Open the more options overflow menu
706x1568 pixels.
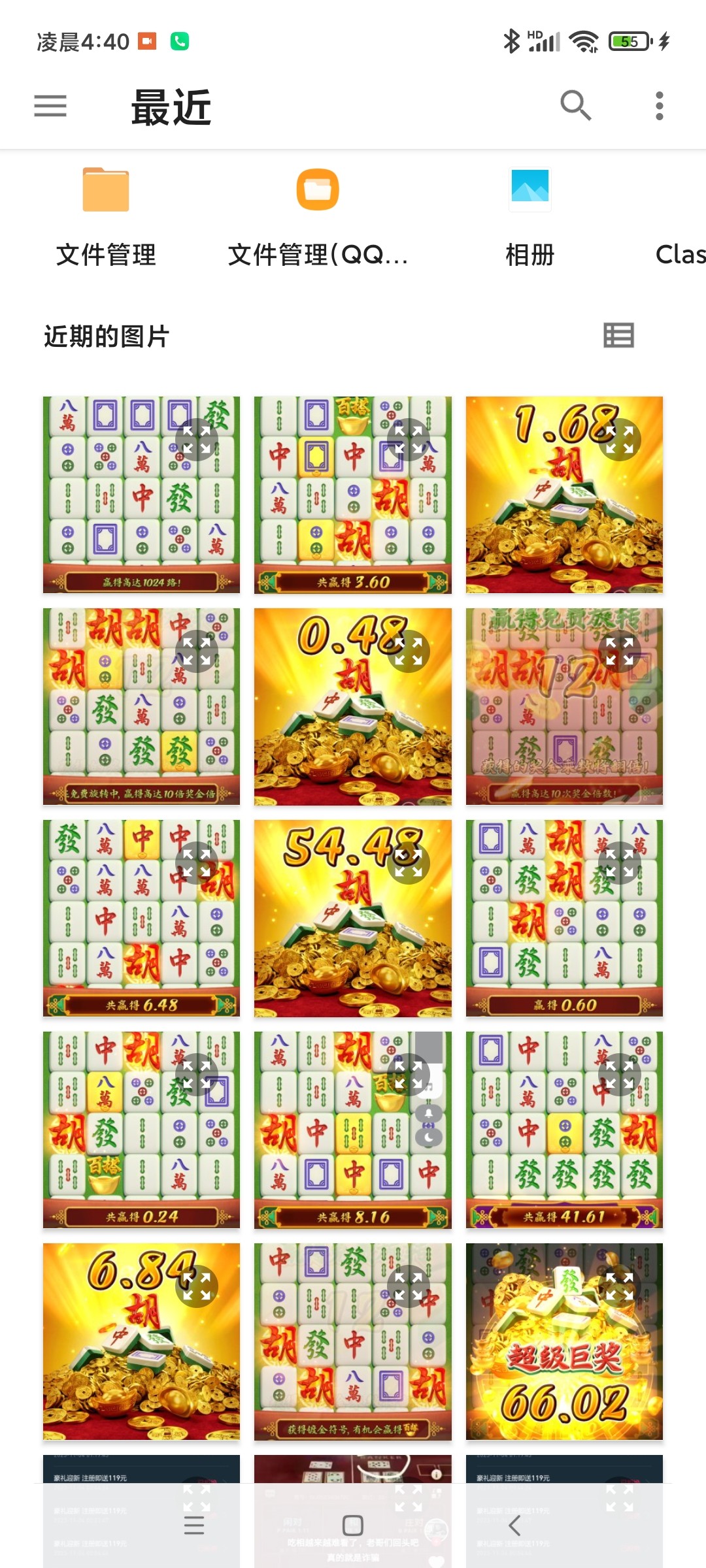659,106
